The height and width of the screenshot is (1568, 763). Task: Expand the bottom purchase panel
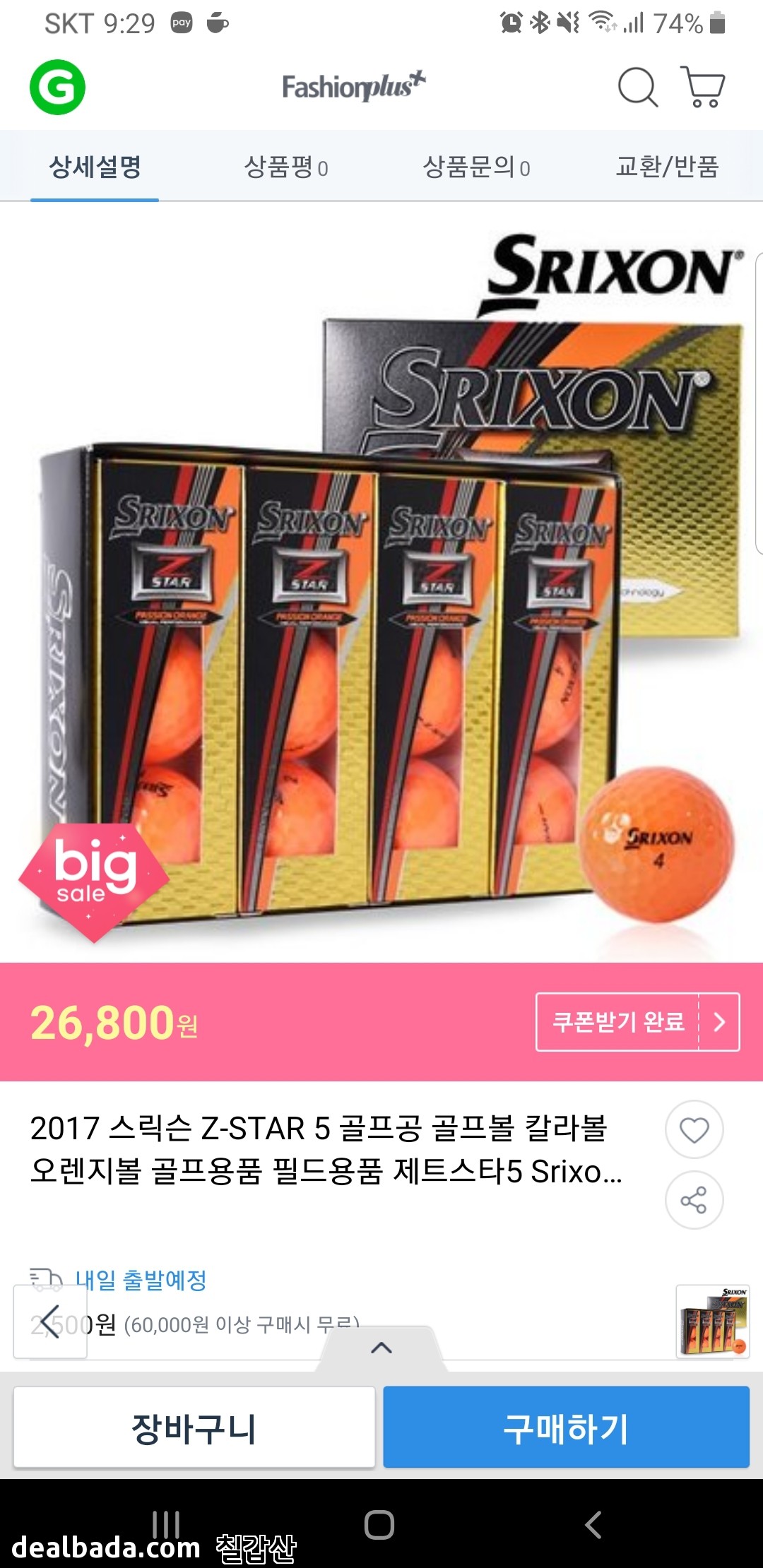[381, 1348]
